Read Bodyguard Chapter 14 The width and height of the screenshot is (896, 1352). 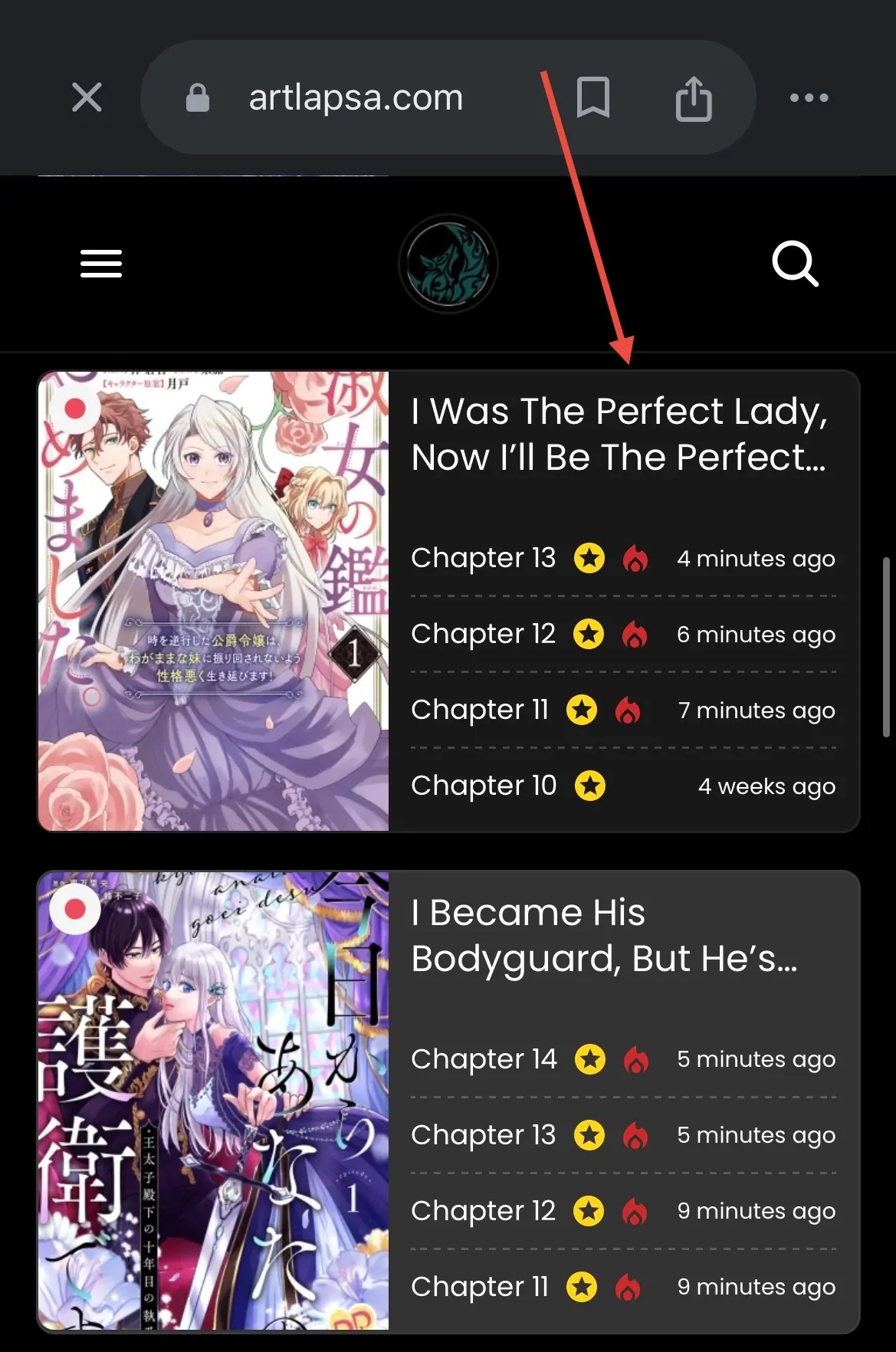pyautogui.click(x=484, y=1059)
